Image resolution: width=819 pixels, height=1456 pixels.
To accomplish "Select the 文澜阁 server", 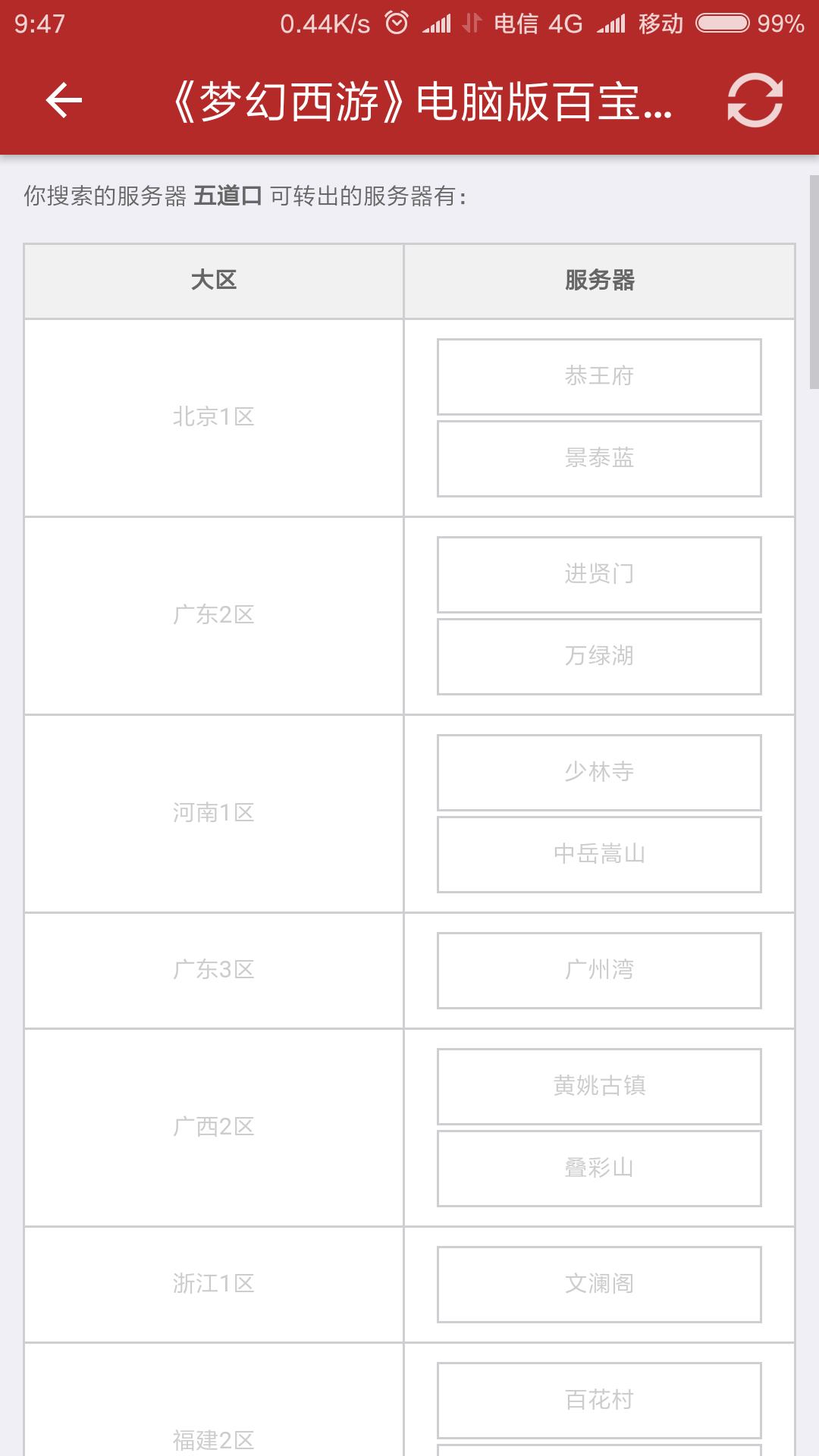I will click(599, 1285).
